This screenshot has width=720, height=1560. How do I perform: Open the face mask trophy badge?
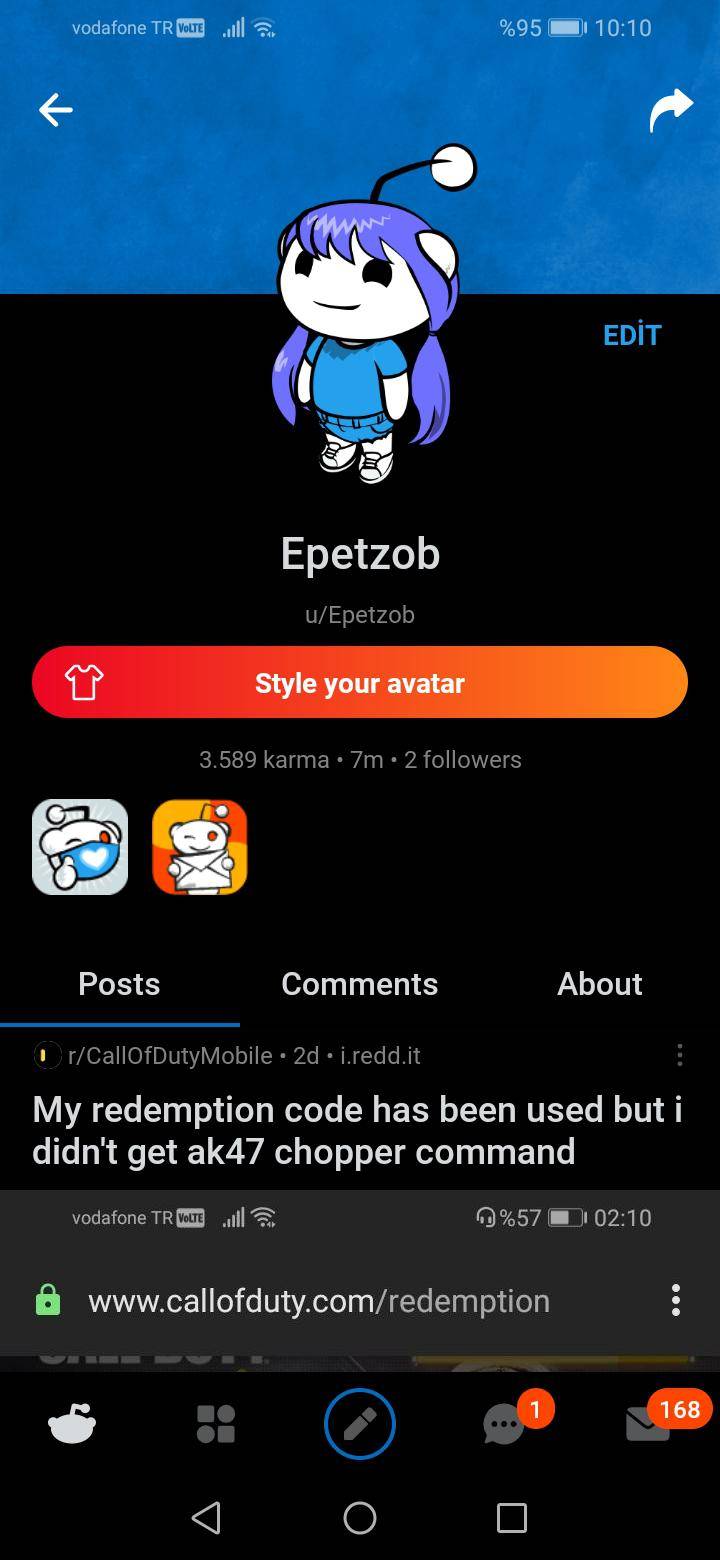coord(80,846)
